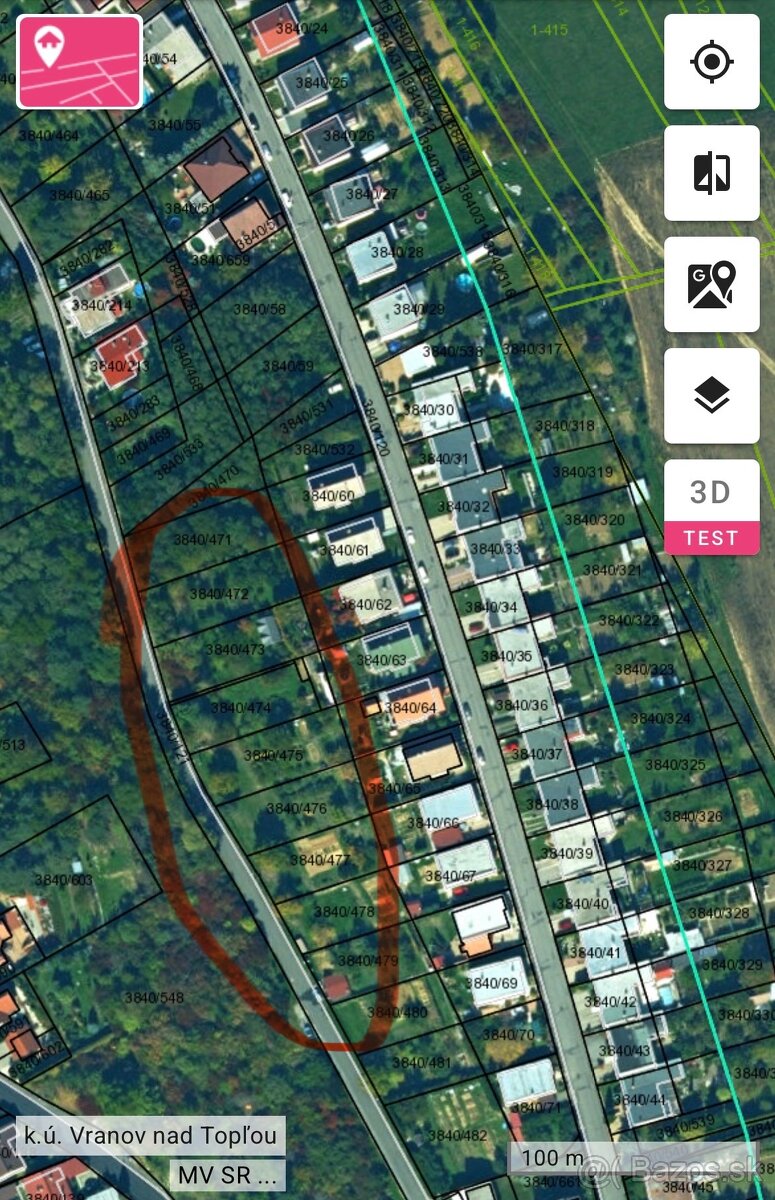Center the map on my location
This screenshot has width=775, height=1200.
click(x=711, y=62)
